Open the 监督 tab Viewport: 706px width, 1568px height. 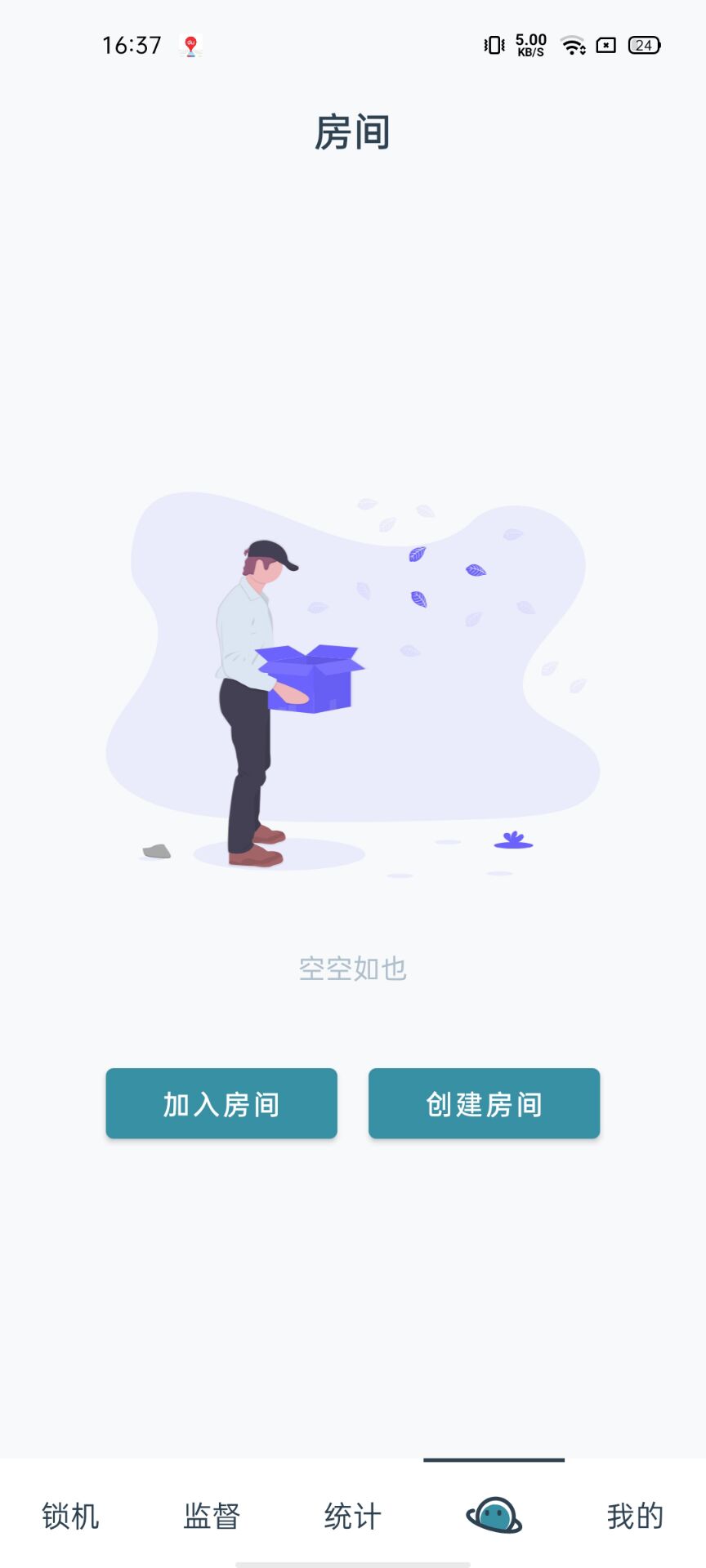click(x=212, y=1516)
